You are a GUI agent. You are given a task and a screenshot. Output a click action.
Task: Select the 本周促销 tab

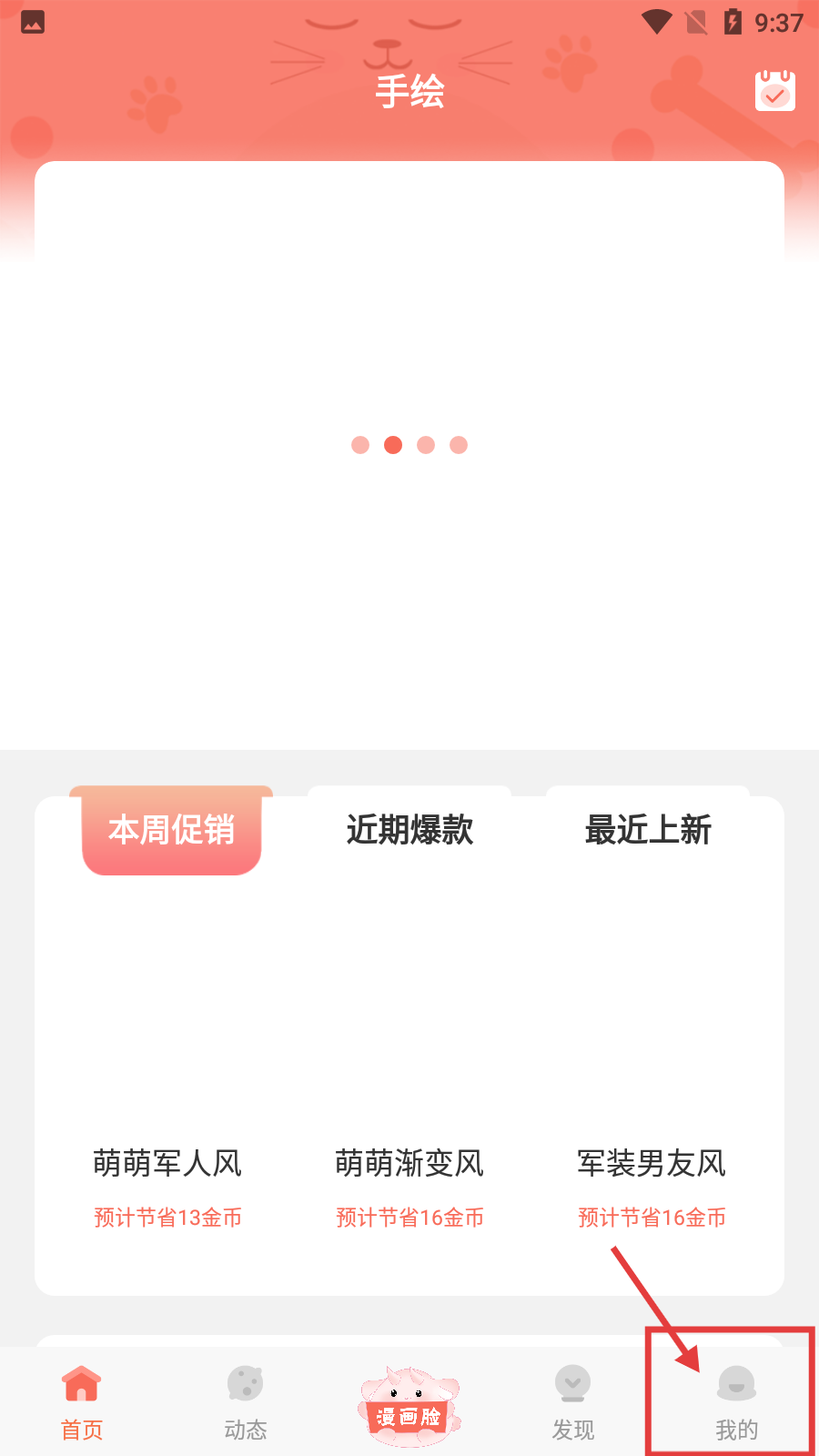172,830
